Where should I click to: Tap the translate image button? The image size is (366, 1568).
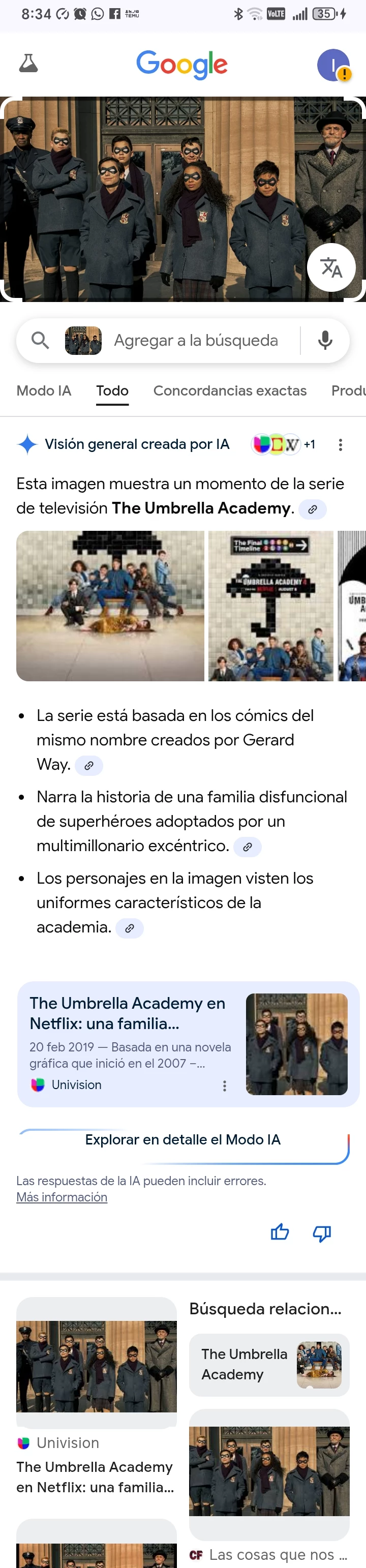331,267
